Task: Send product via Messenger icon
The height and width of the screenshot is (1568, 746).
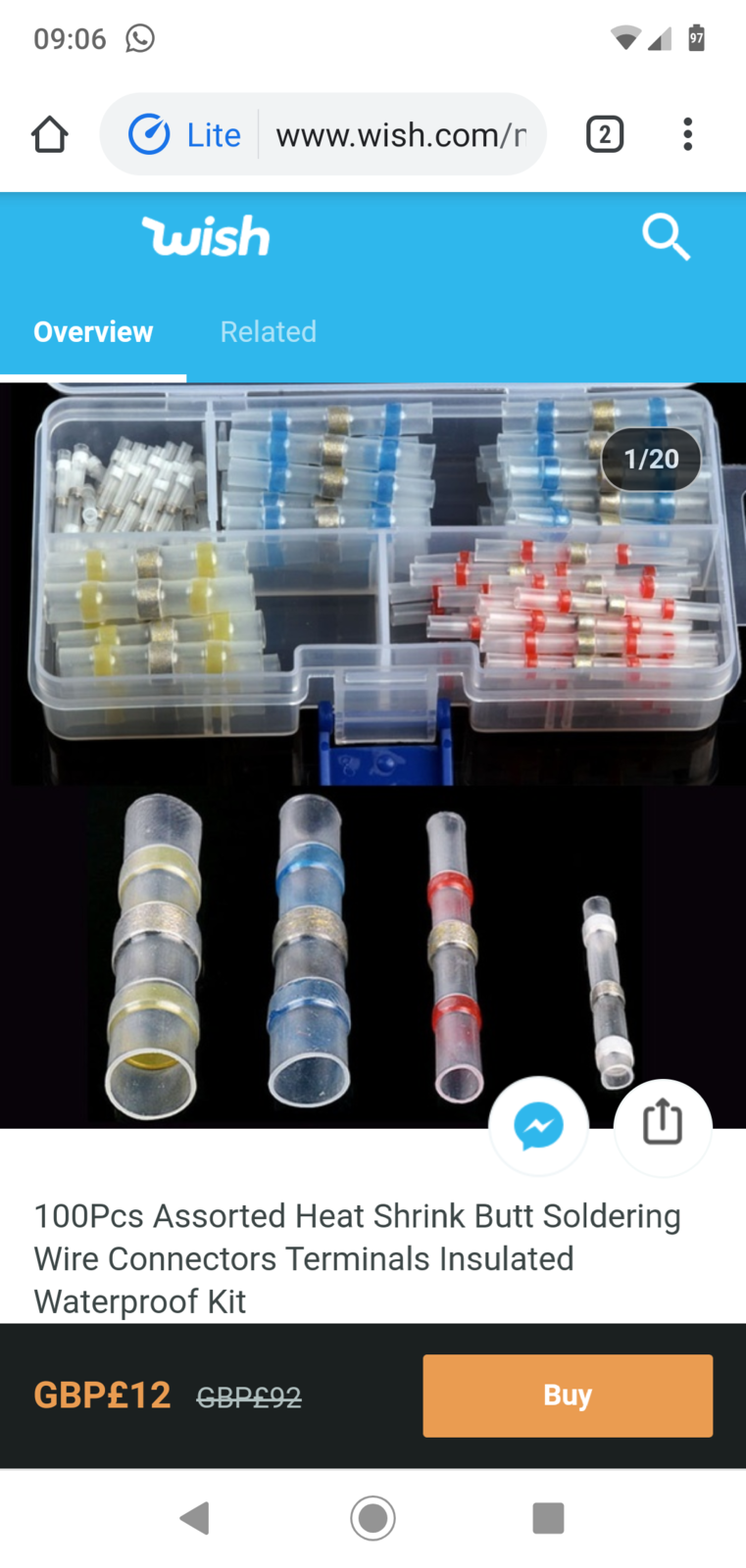Action: [x=538, y=1125]
